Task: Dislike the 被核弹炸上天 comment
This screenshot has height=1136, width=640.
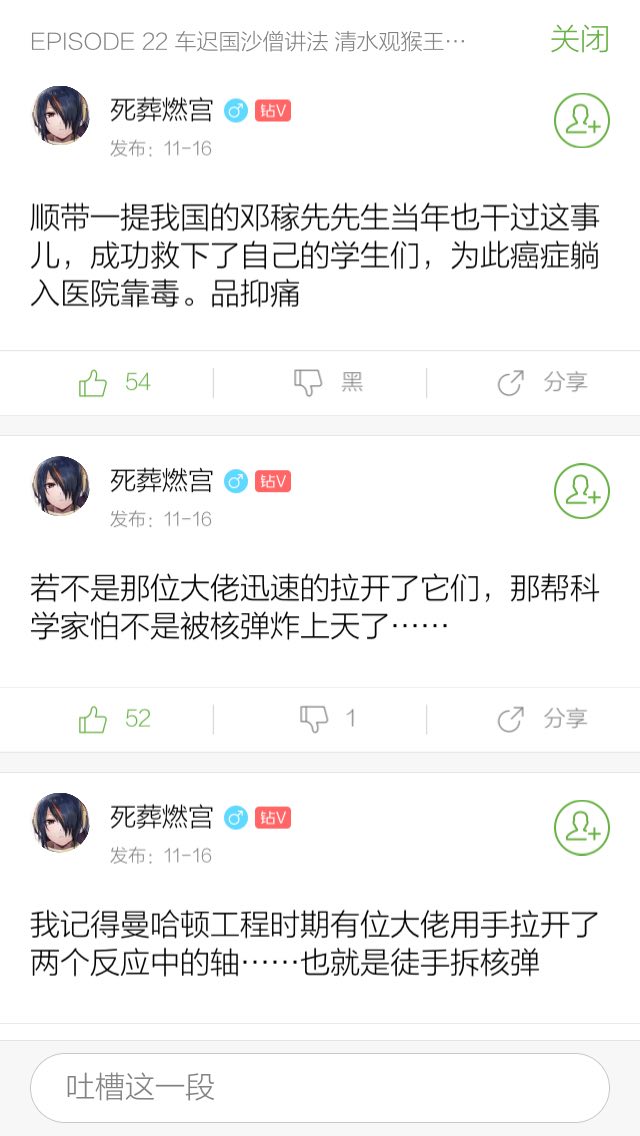Action: tap(328, 719)
